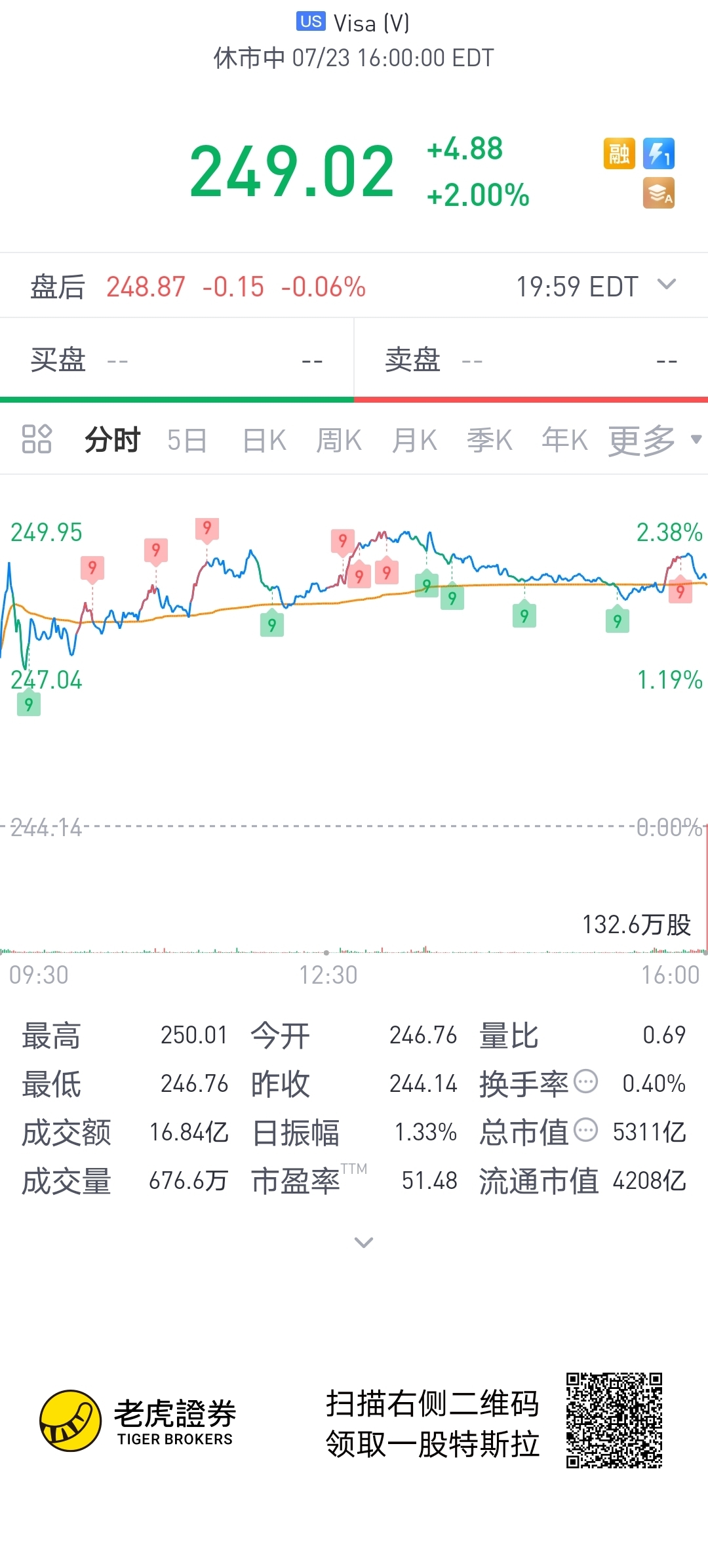708x1568 pixels.
Task: Tap the 融 margin icon
Action: click(619, 153)
